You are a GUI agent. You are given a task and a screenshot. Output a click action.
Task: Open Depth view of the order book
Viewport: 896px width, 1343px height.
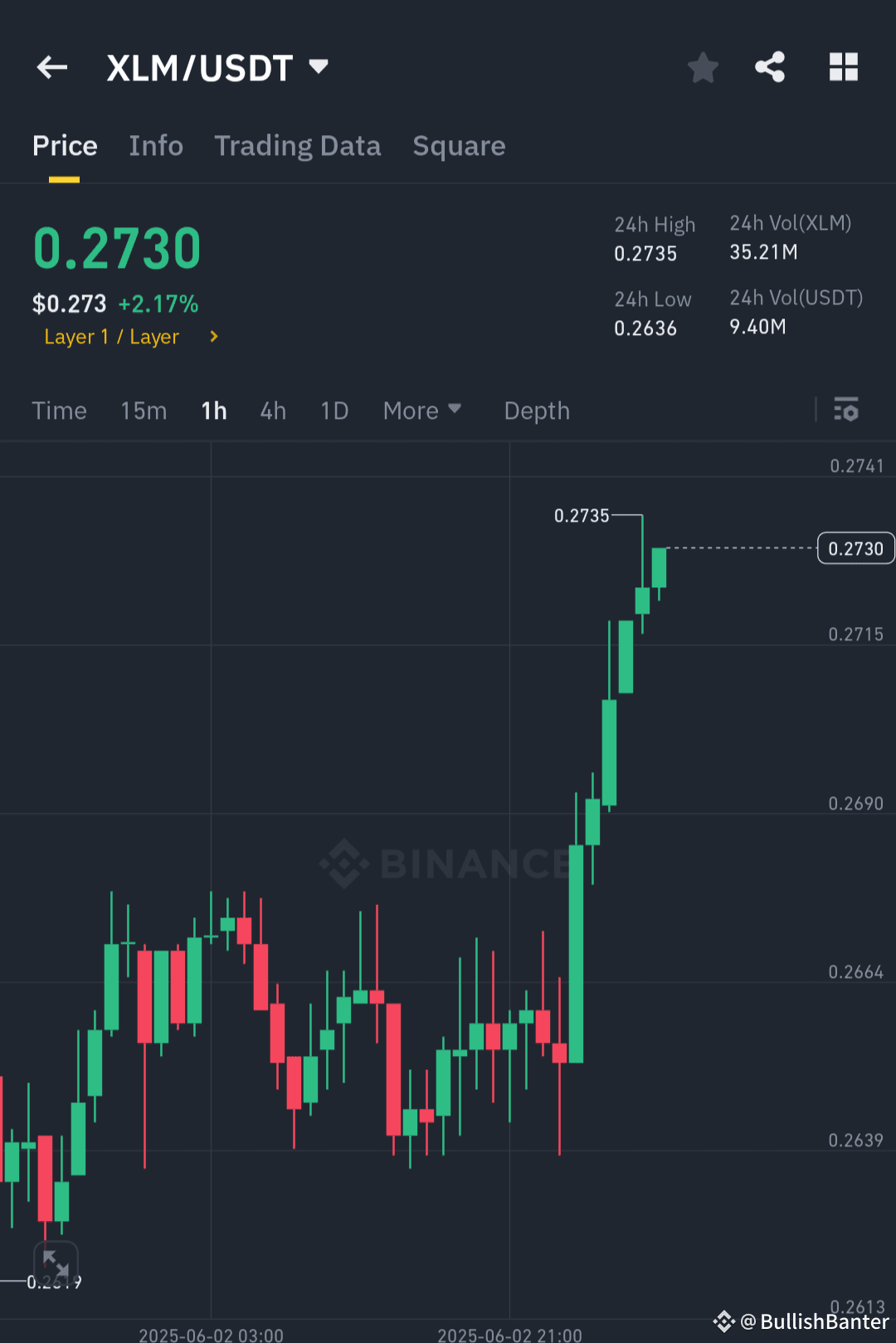point(536,410)
